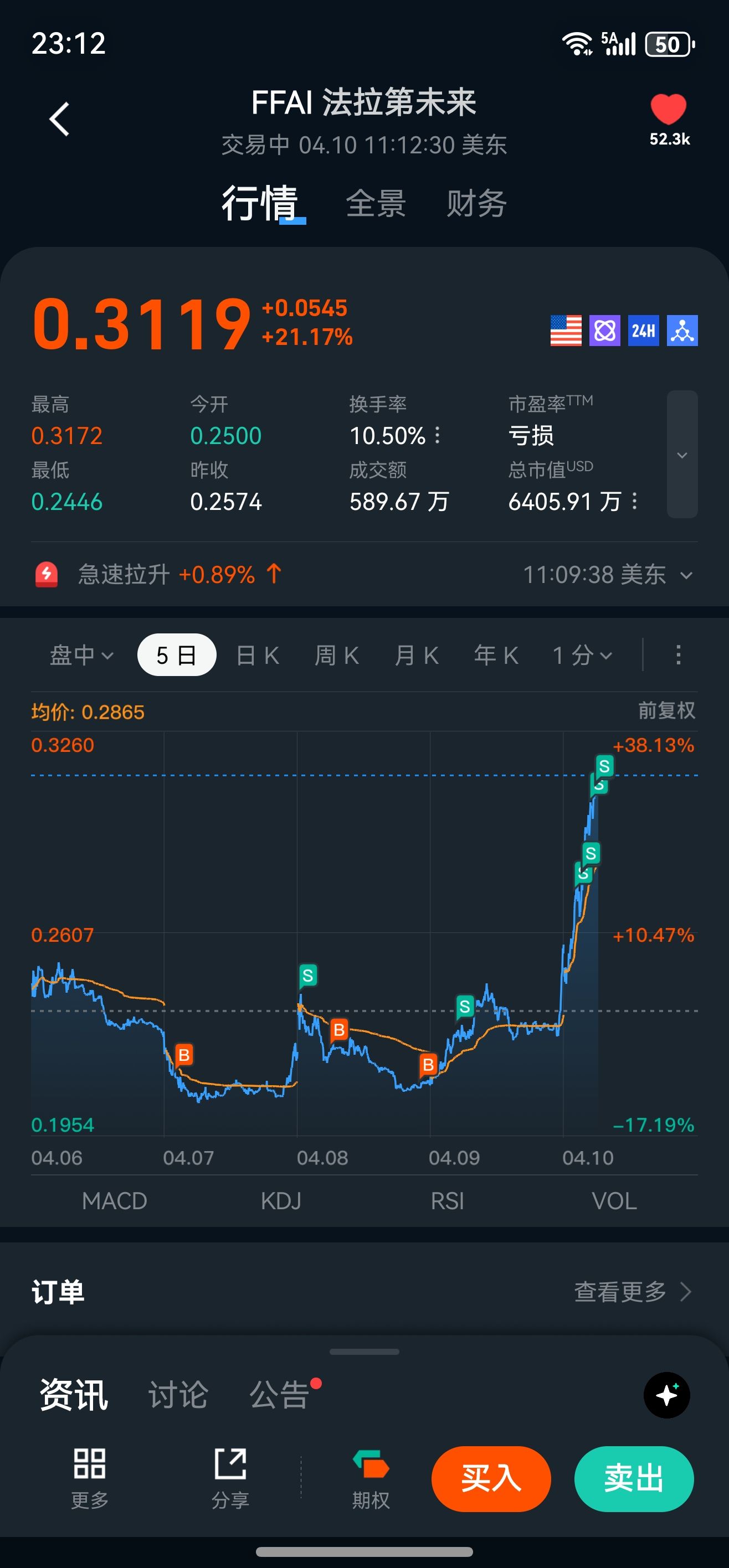Switch to the 全景 tab
Screen dimensions: 729x1568
coord(376,203)
